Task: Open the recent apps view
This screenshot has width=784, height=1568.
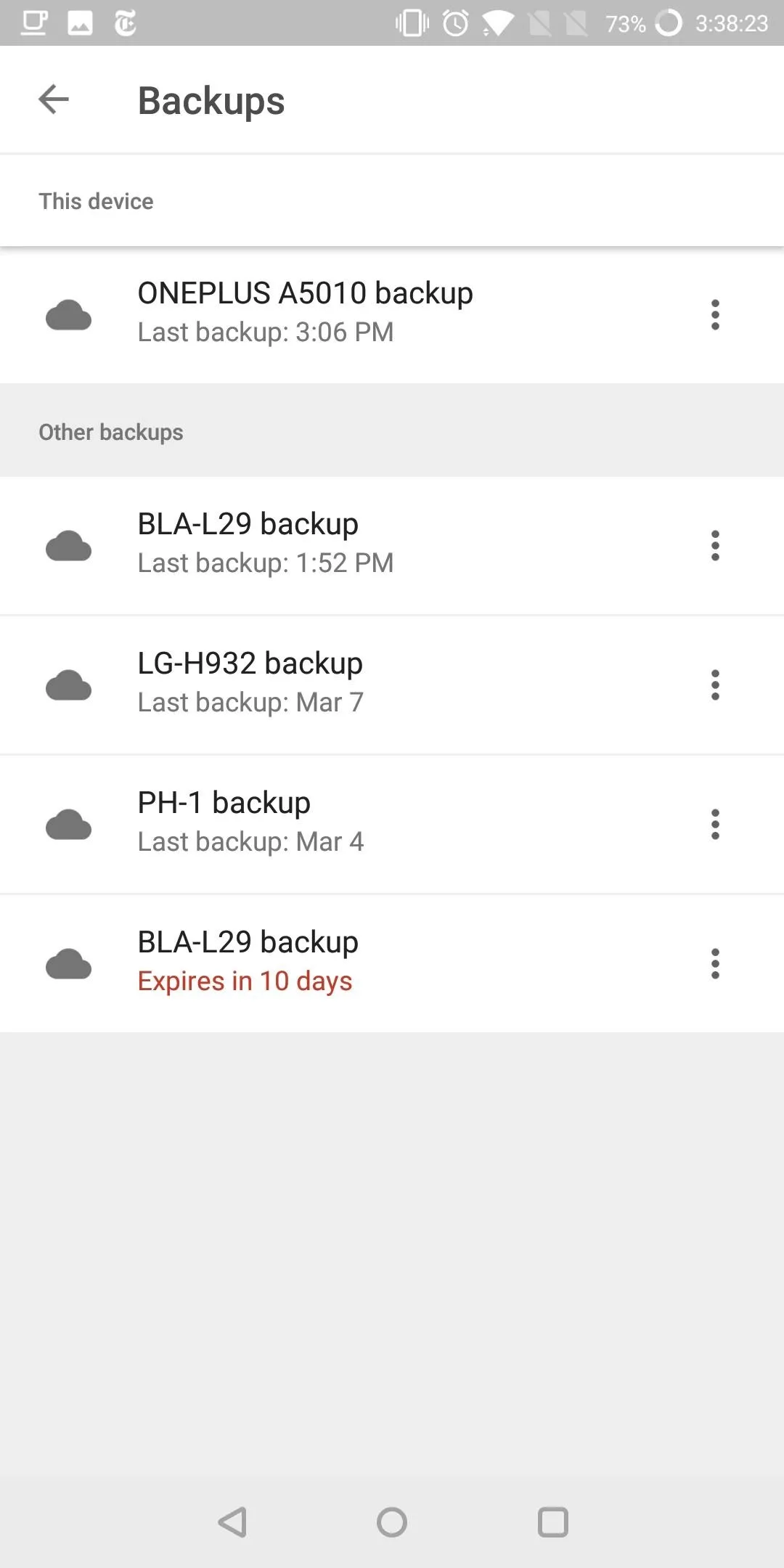Action: (x=553, y=1522)
